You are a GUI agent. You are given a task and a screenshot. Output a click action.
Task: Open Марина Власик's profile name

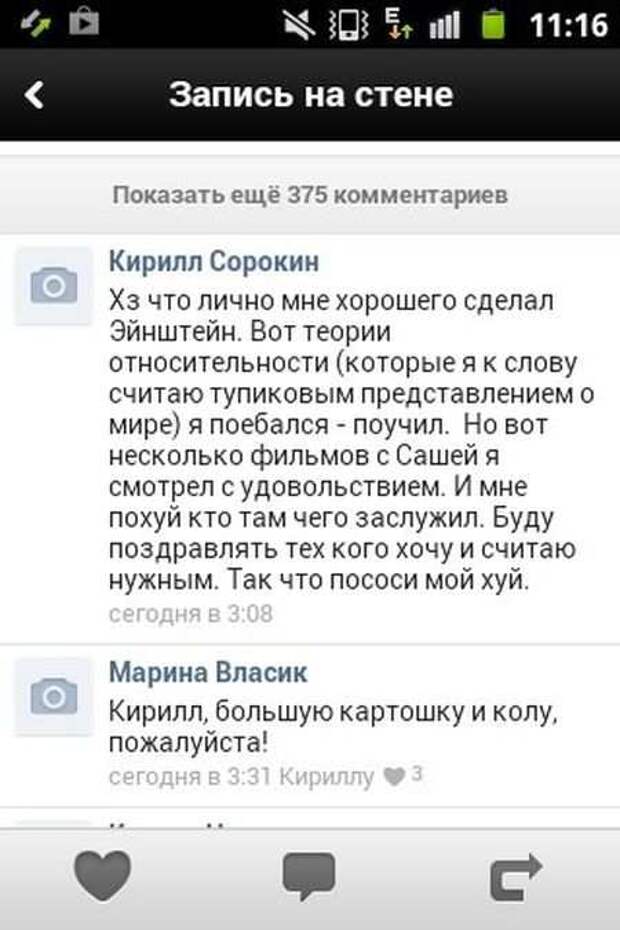[x=208, y=672]
